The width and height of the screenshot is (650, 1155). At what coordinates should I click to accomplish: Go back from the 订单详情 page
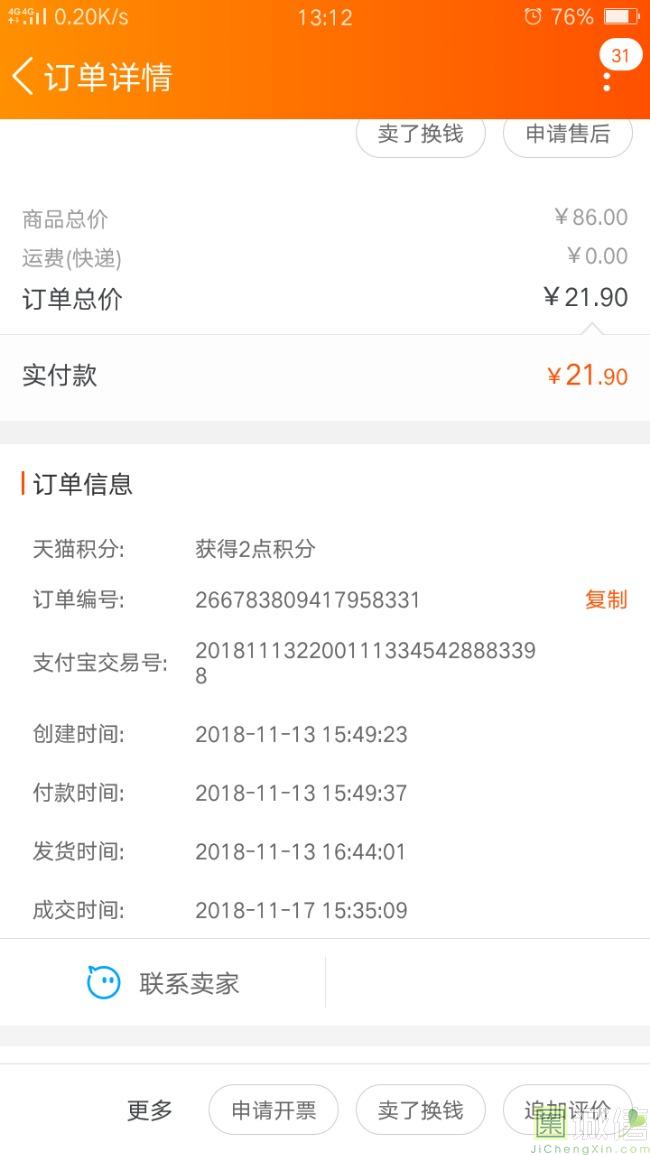click(24, 76)
